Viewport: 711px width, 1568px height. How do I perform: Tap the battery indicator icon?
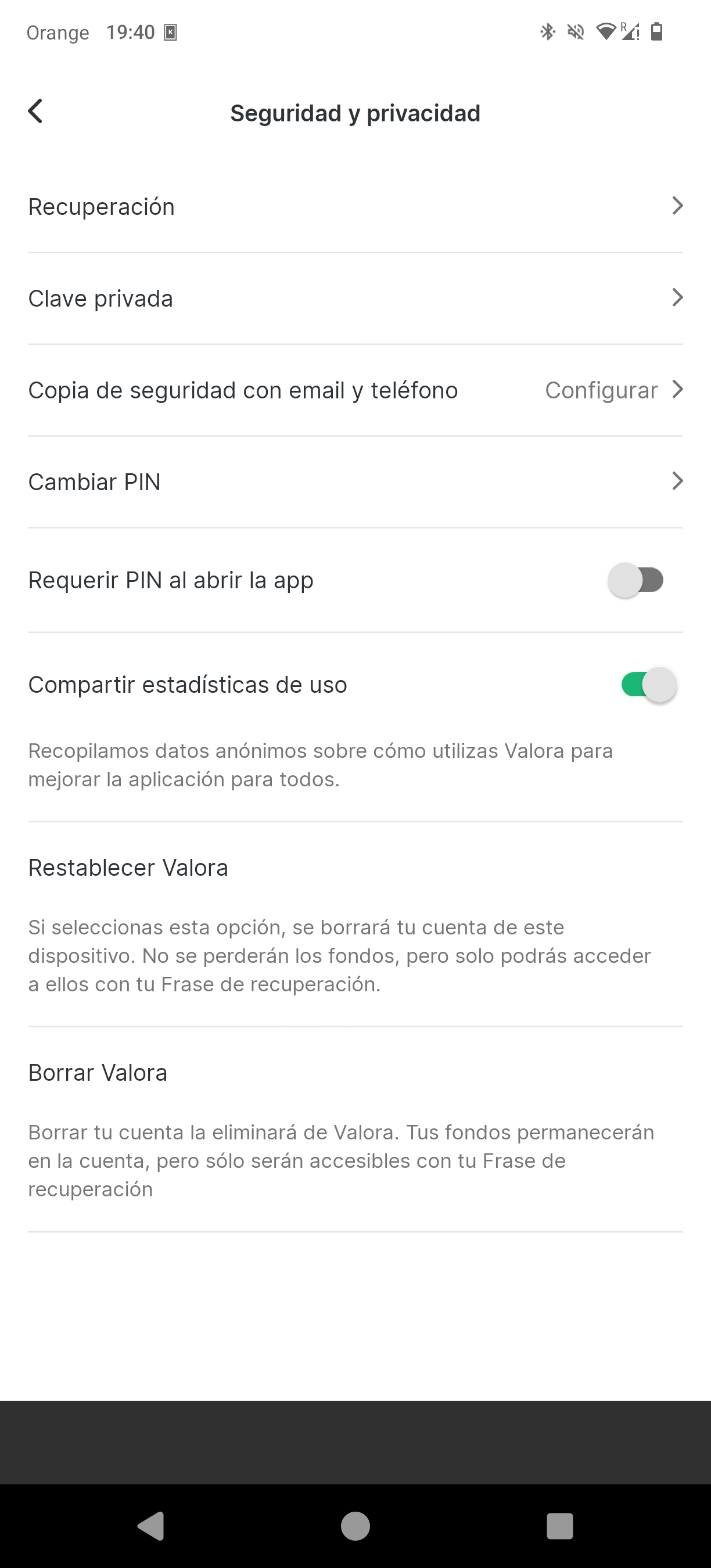tap(656, 31)
